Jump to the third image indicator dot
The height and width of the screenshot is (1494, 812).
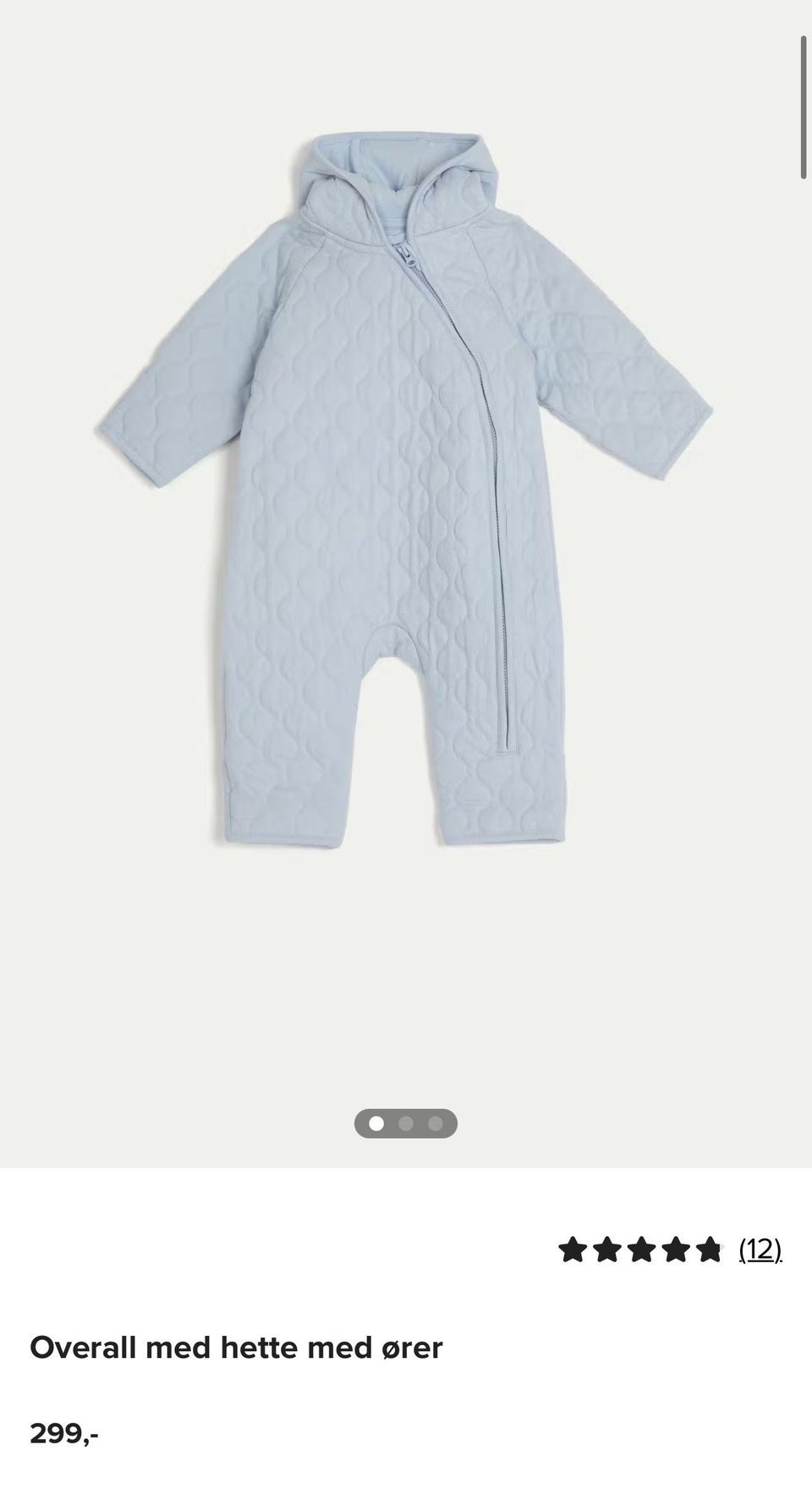coord(436,1123)
